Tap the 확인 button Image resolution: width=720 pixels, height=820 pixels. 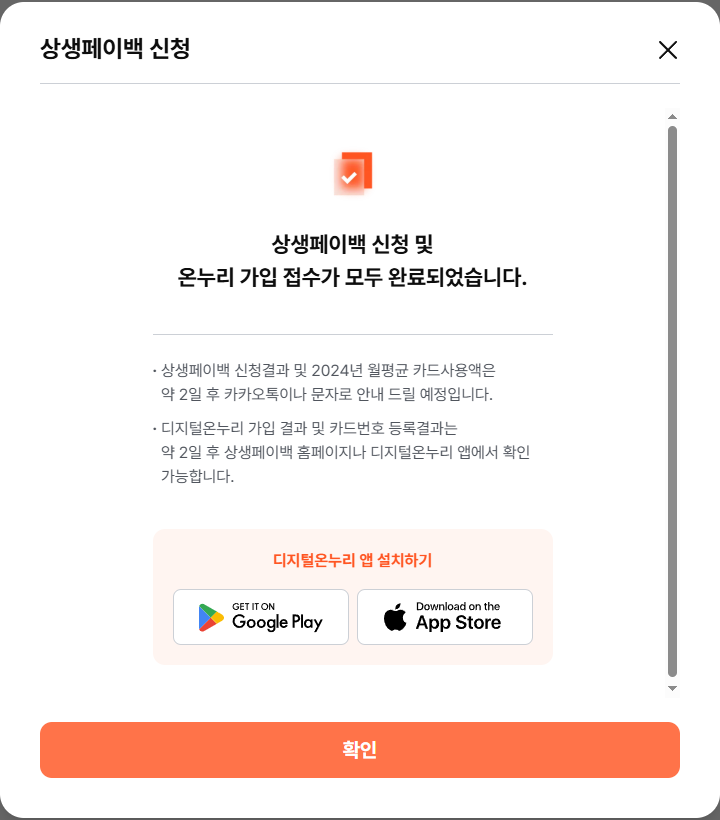coord(360,750)
